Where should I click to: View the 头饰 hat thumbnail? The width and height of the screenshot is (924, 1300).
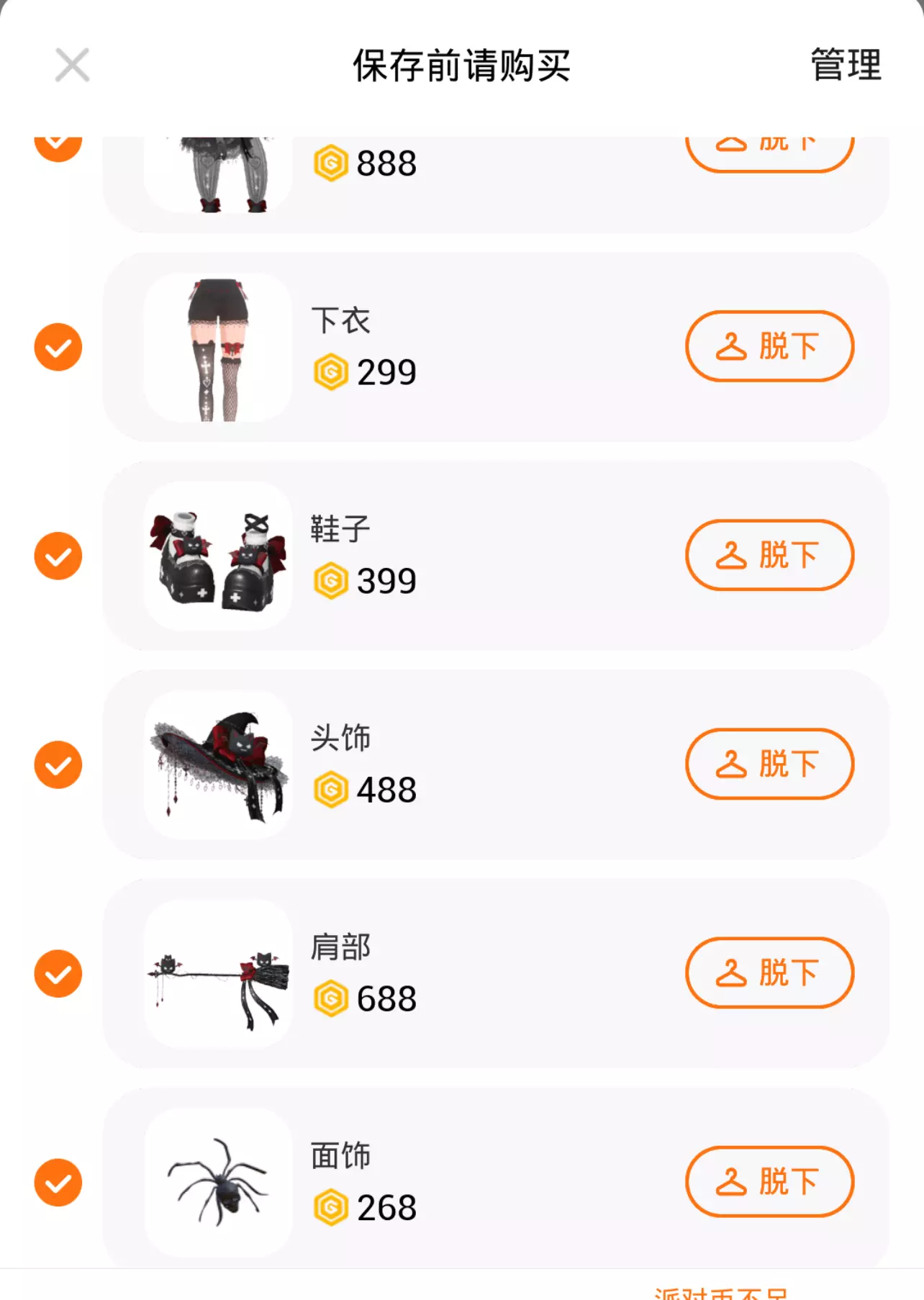point(218,764)
